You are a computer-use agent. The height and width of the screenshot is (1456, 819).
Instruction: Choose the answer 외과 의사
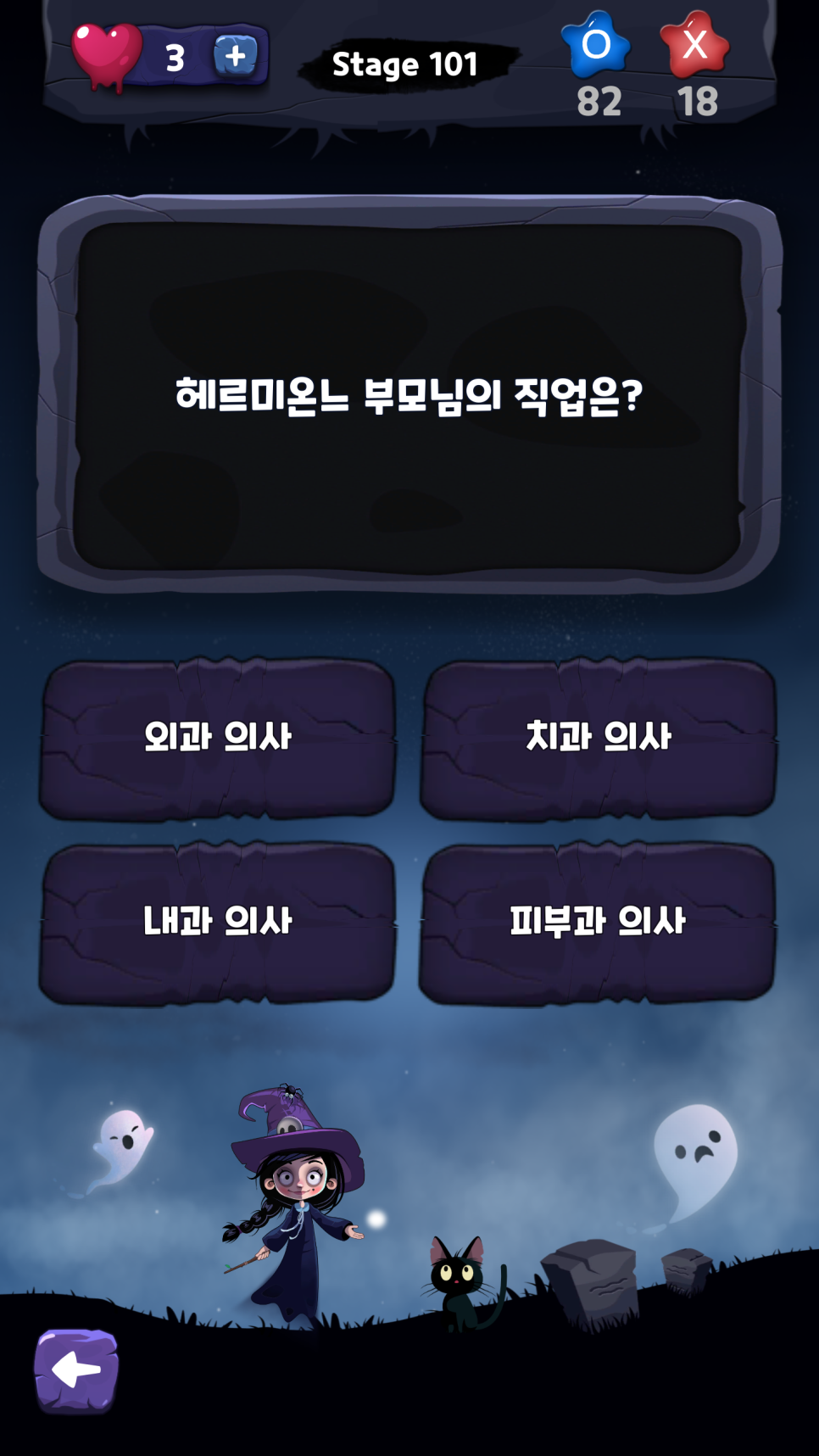[218, 738]
